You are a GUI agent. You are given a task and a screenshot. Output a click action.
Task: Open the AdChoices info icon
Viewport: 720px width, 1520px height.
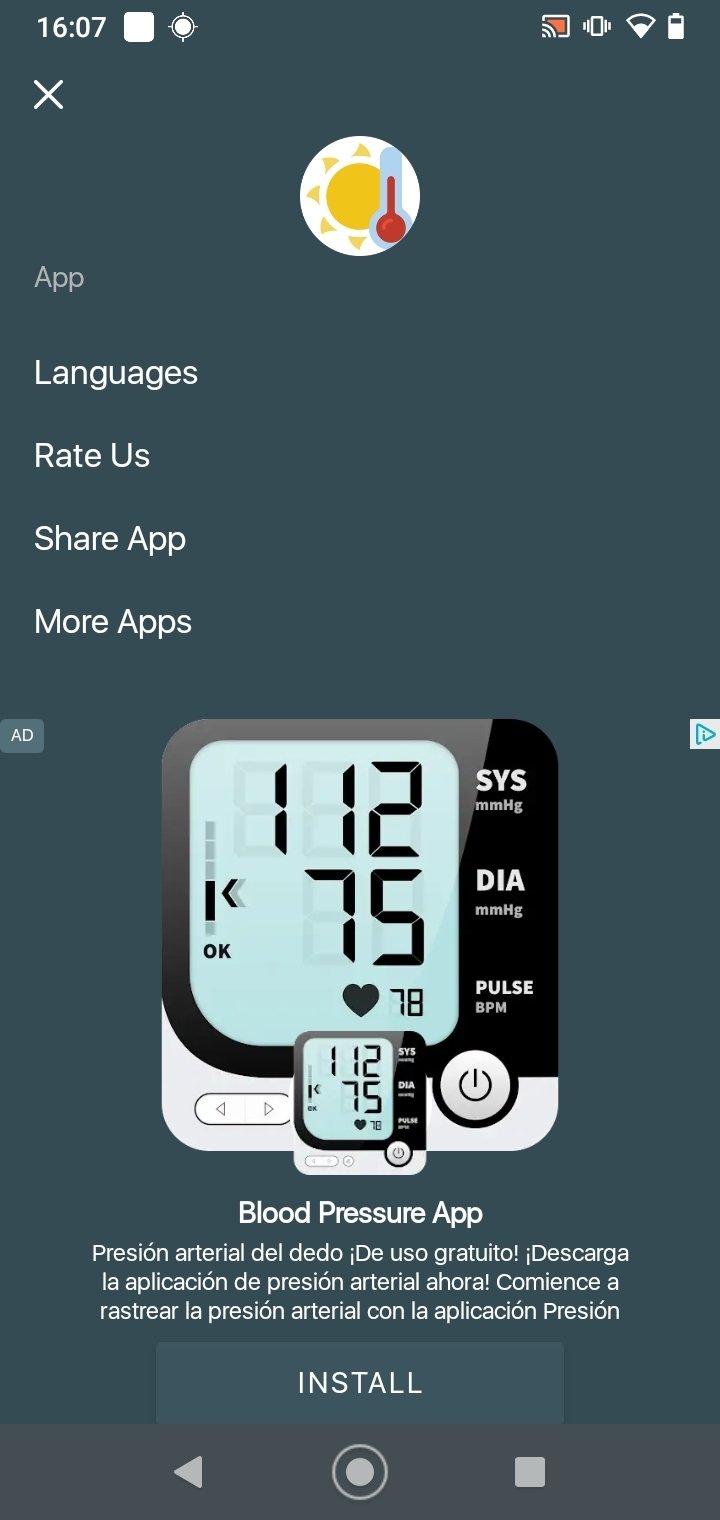704,735
